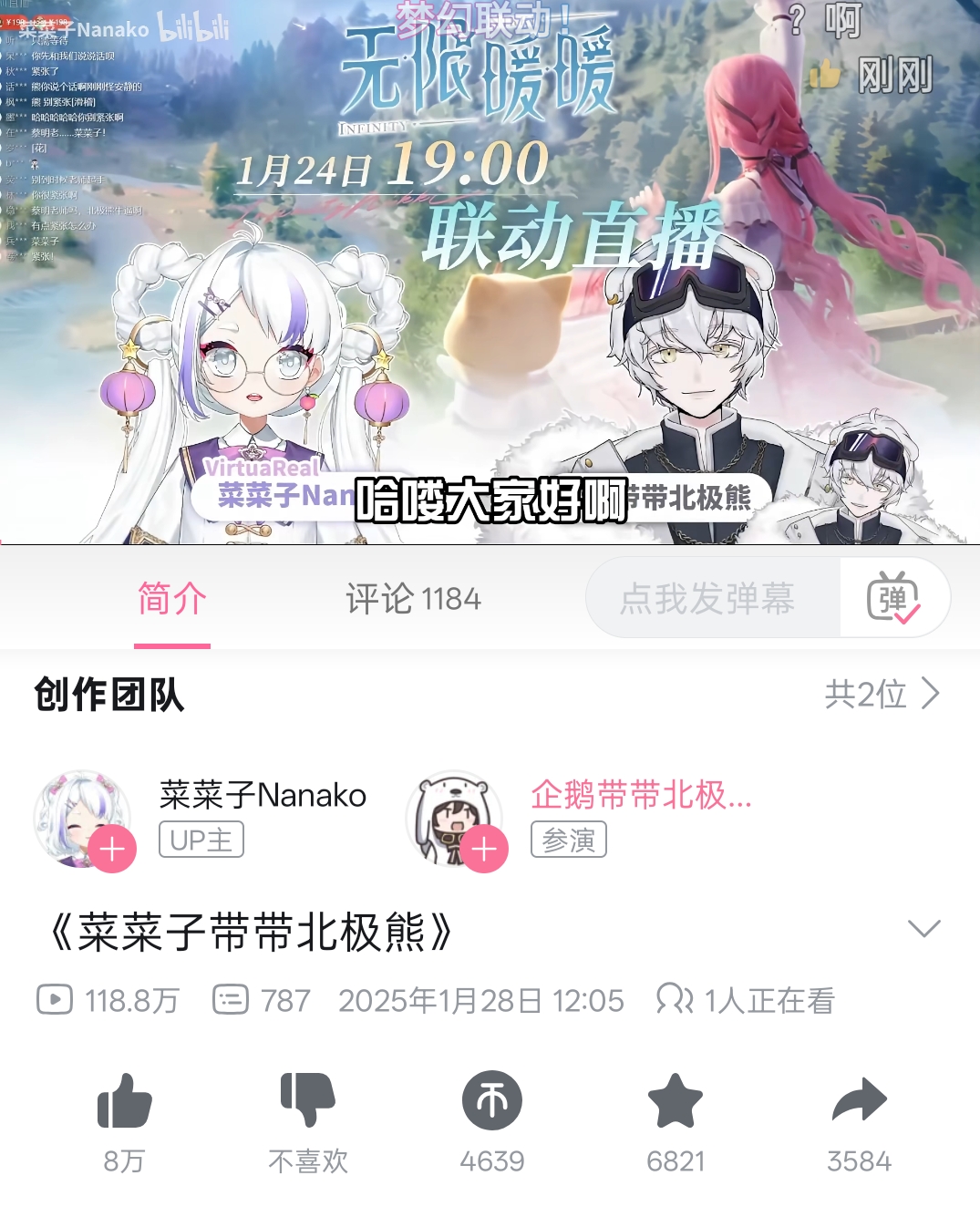Switch to the 评论 1184 tab
The width and height of the screenshot is (980, 1217).
tap(413, 599)
